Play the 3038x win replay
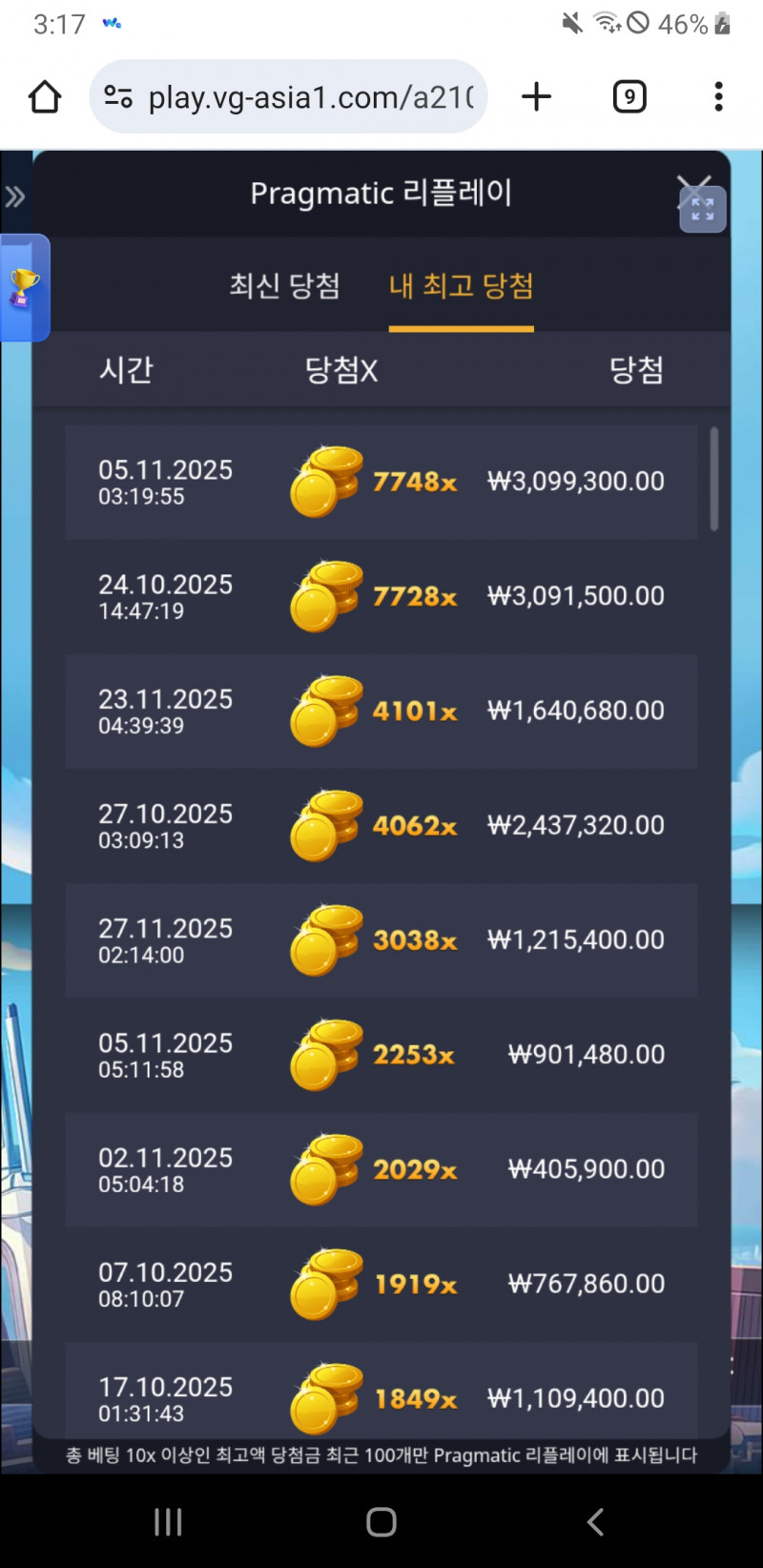Viewport: 763px width, 1568px height. [x=381, y=939]
